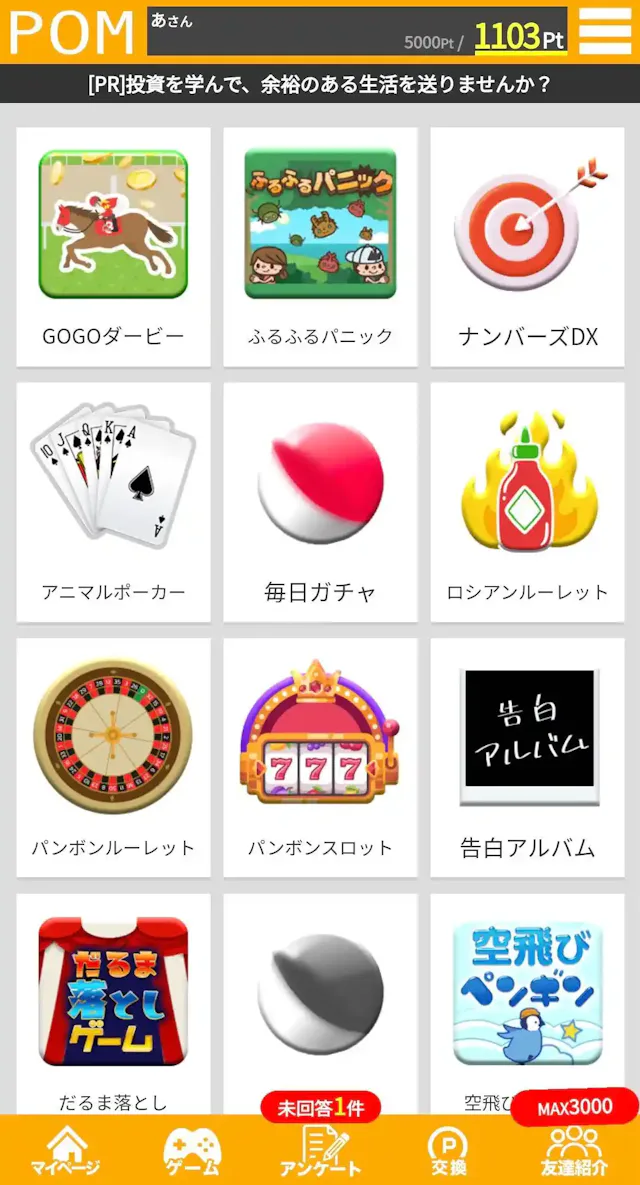Open the hamburger menu

(x=605, y=32)
